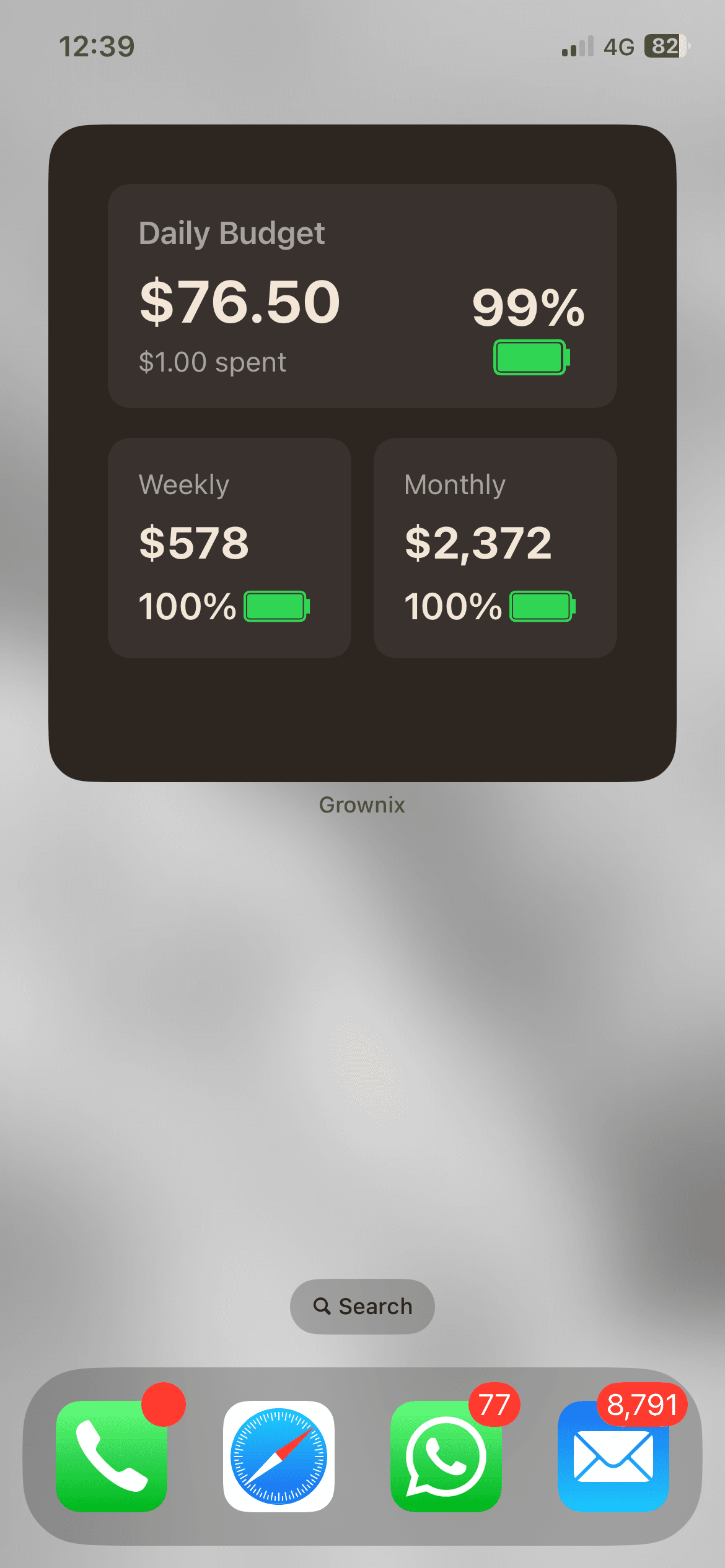
Task: Tap the magnifying glass in the Search pill
Action: click(324, 1305)
